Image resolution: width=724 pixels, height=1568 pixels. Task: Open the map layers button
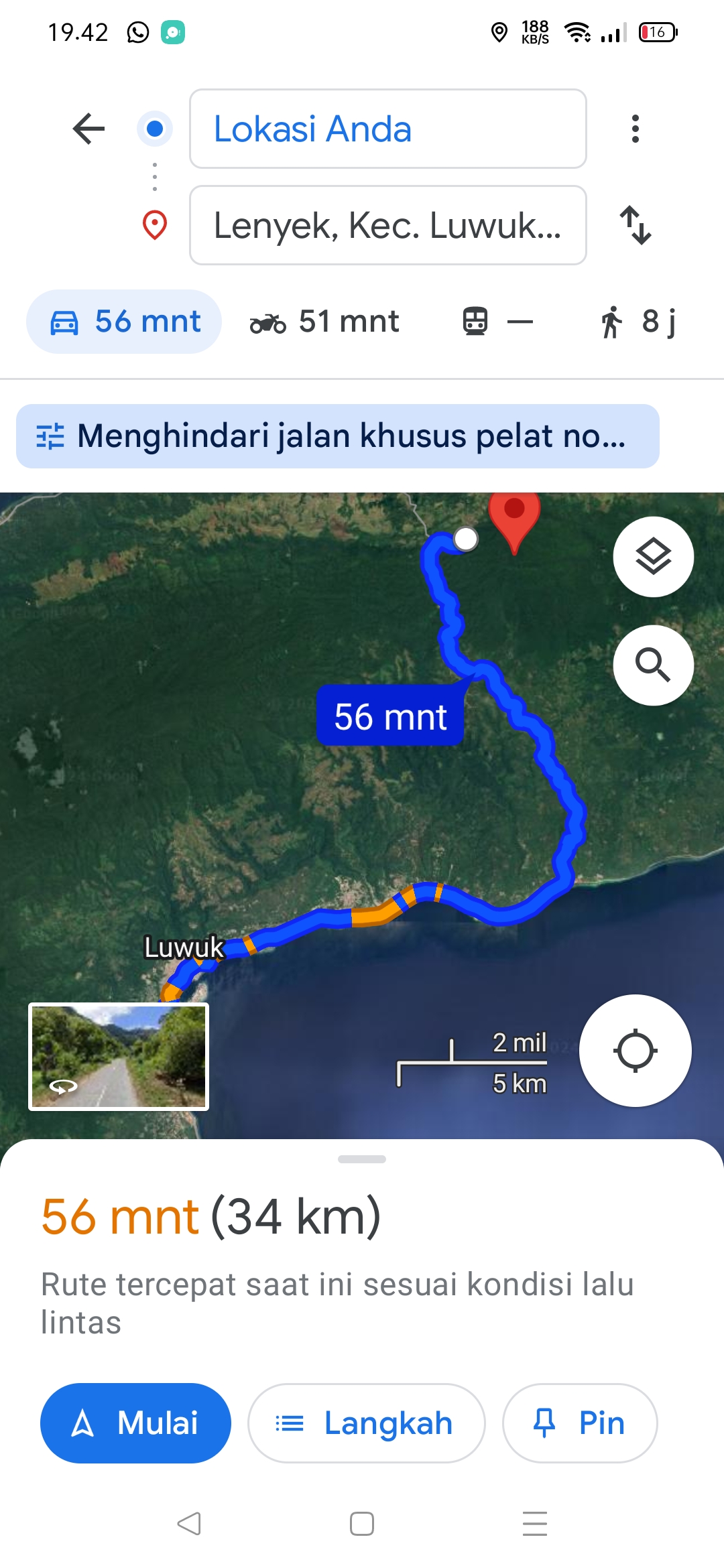(653, 557)
